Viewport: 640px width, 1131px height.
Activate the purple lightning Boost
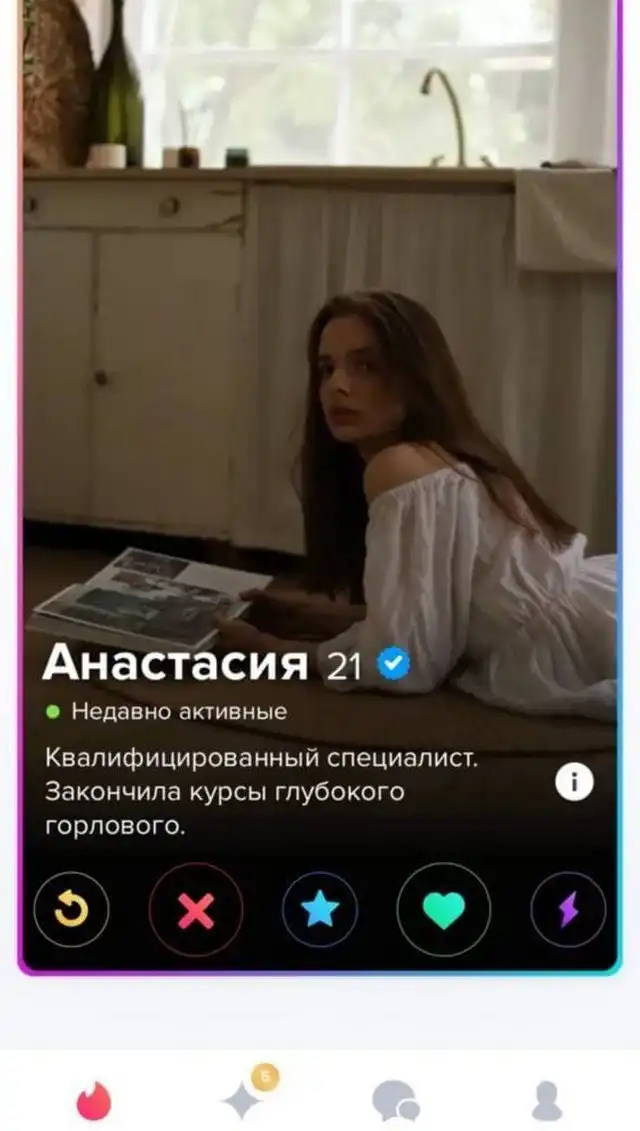tap(567, 910)
